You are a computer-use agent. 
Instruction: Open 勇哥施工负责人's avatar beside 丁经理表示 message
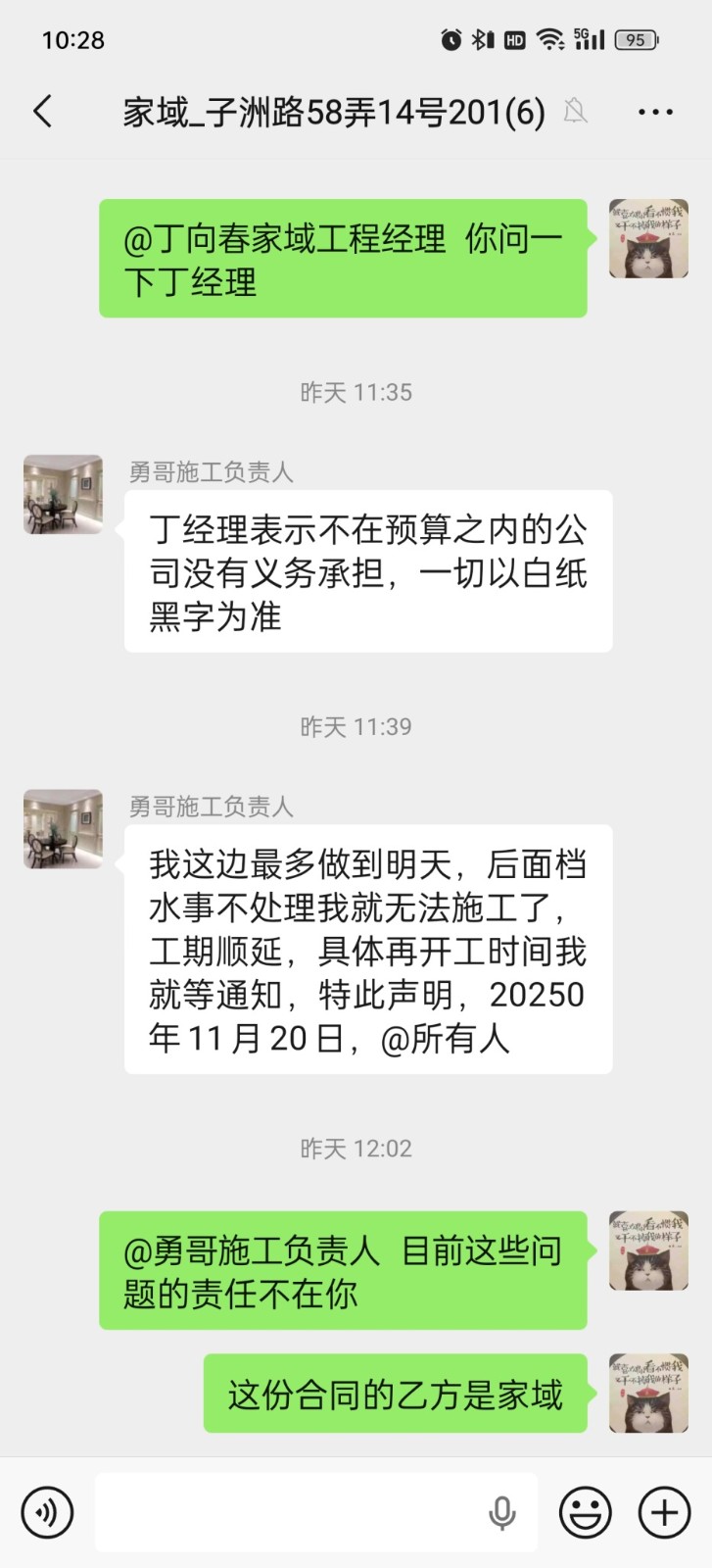click(63, 494)
